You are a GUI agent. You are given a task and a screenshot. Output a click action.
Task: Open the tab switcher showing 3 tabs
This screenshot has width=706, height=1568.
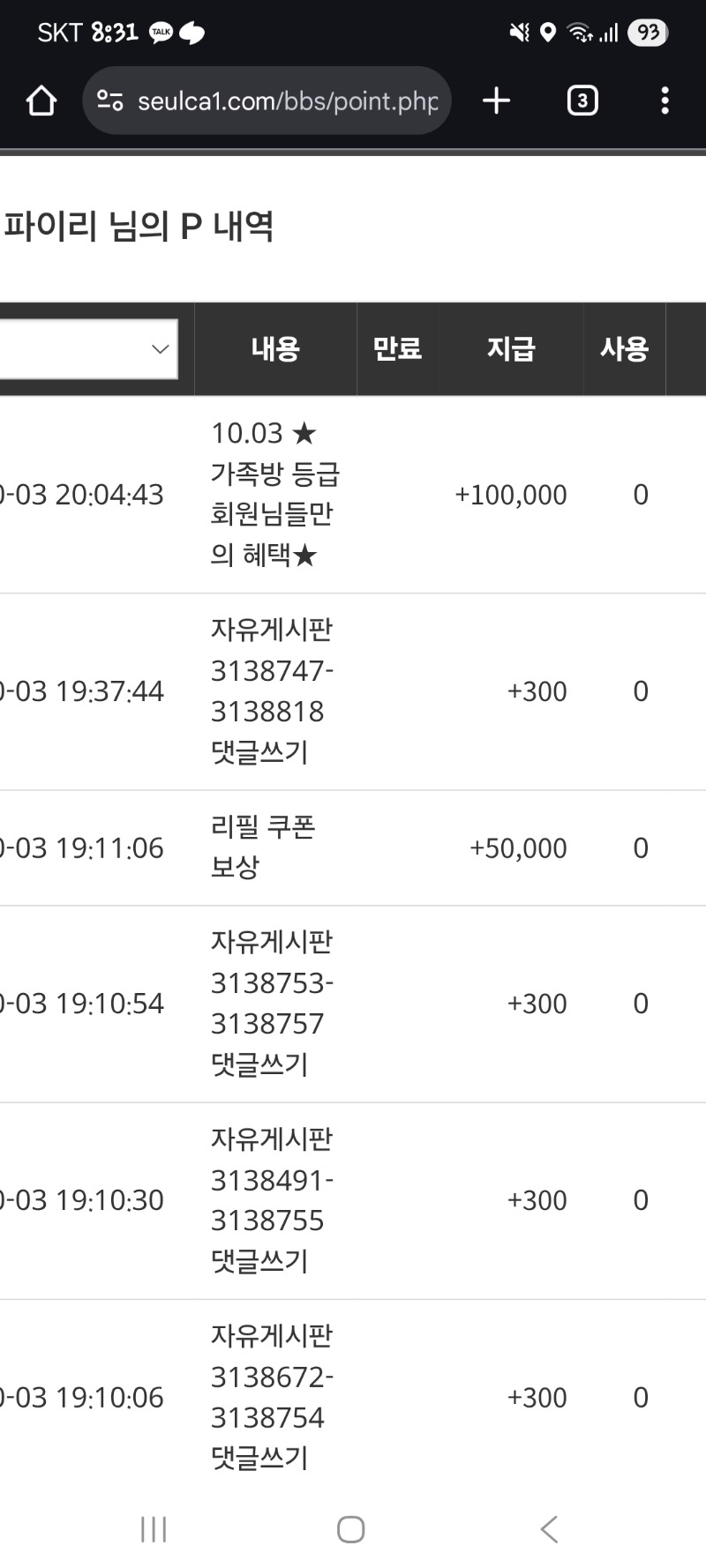coord(582,101)
